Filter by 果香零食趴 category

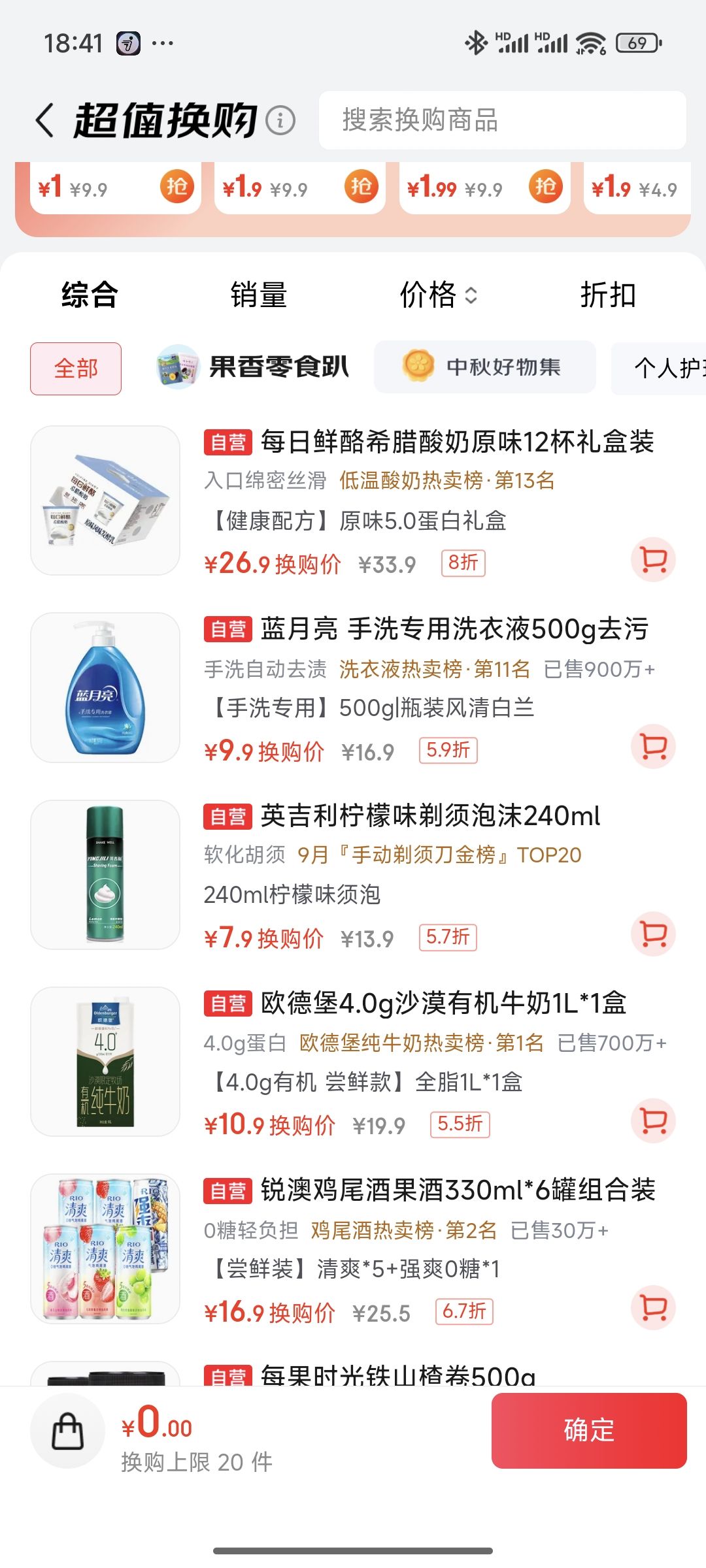click(x=254, y=367)
